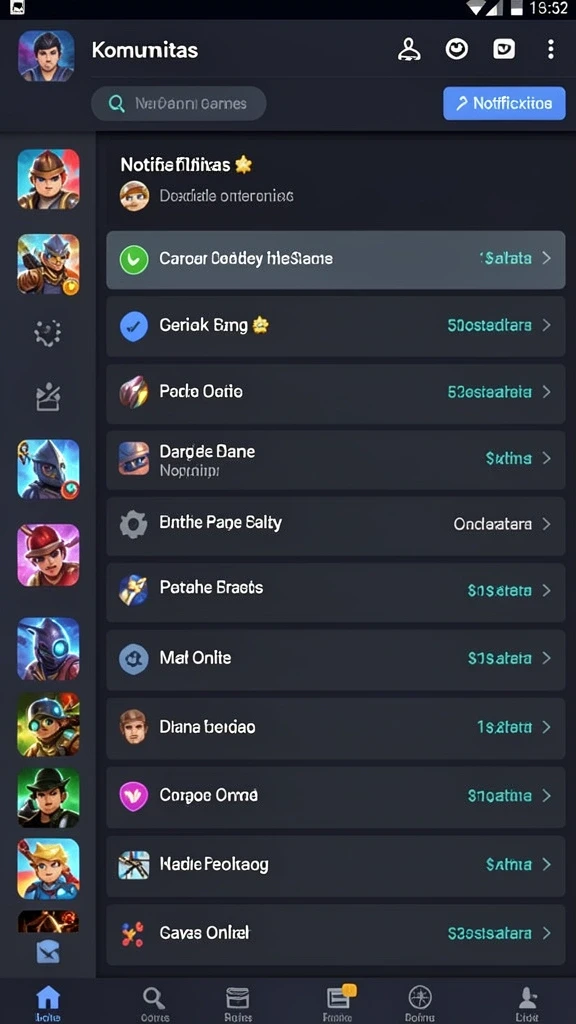Open the Geriok Bing row

click(x=336, y=326)
